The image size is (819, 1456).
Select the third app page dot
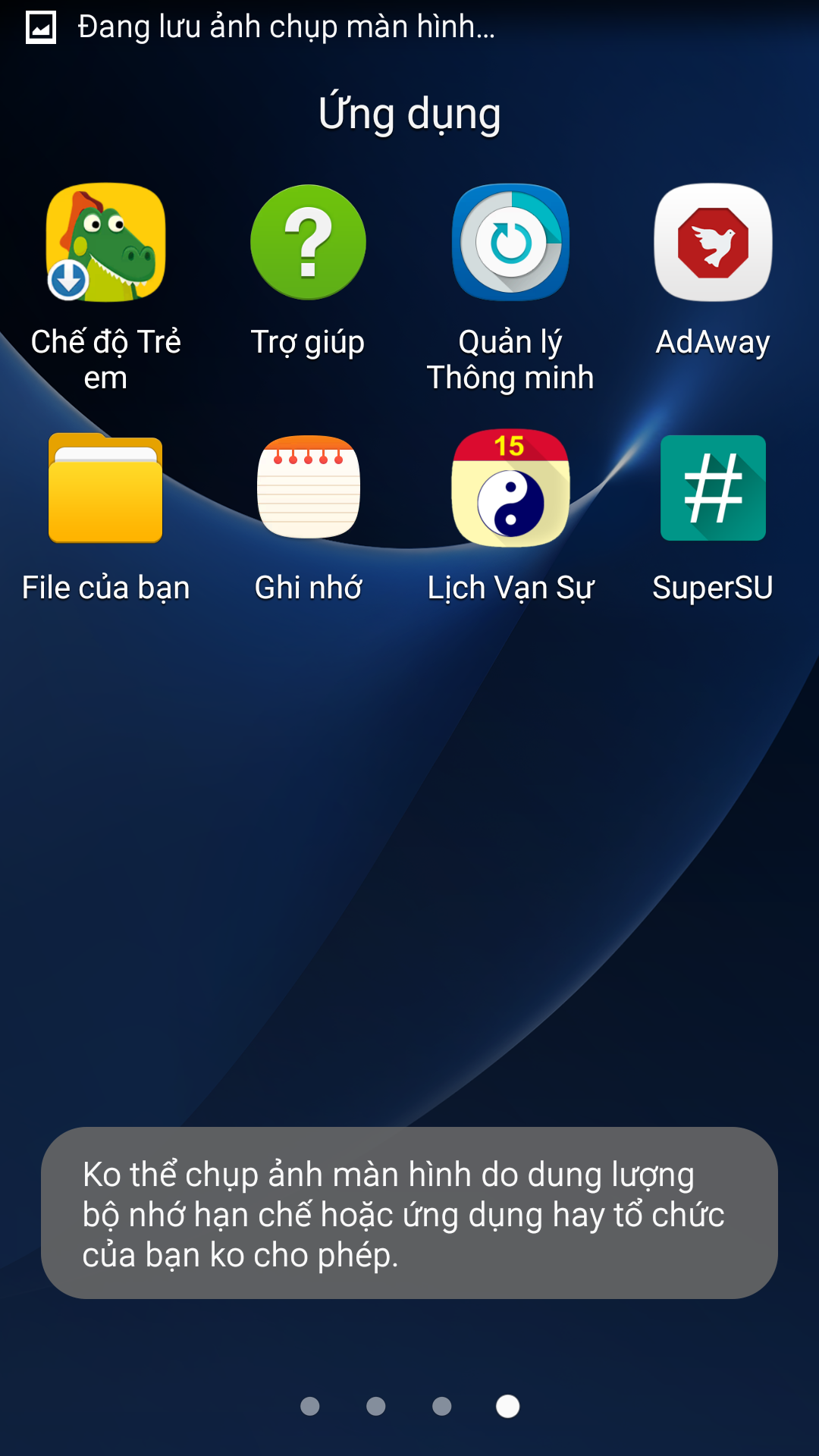[x=442, y=1406]
